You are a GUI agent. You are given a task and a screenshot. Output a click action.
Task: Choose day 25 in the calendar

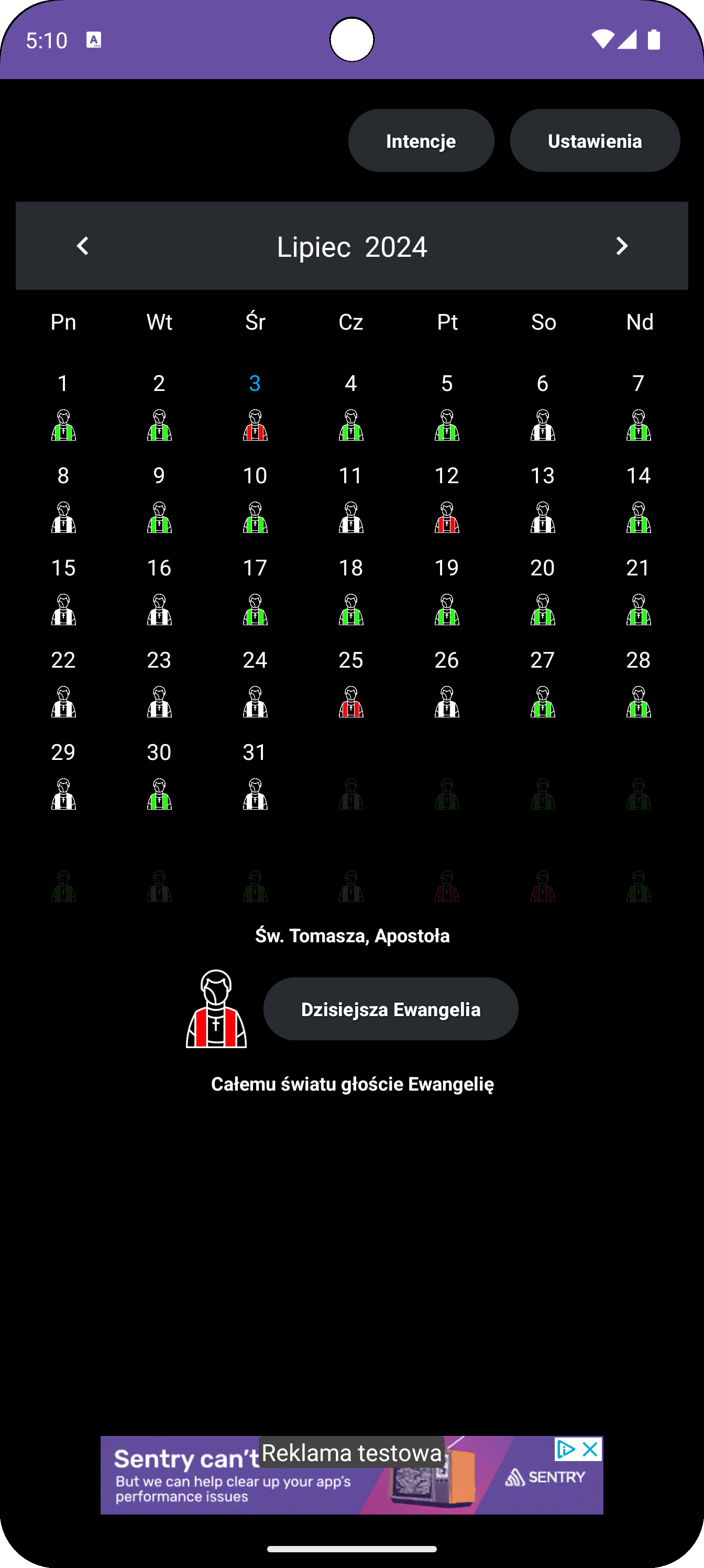pos(351,681)
